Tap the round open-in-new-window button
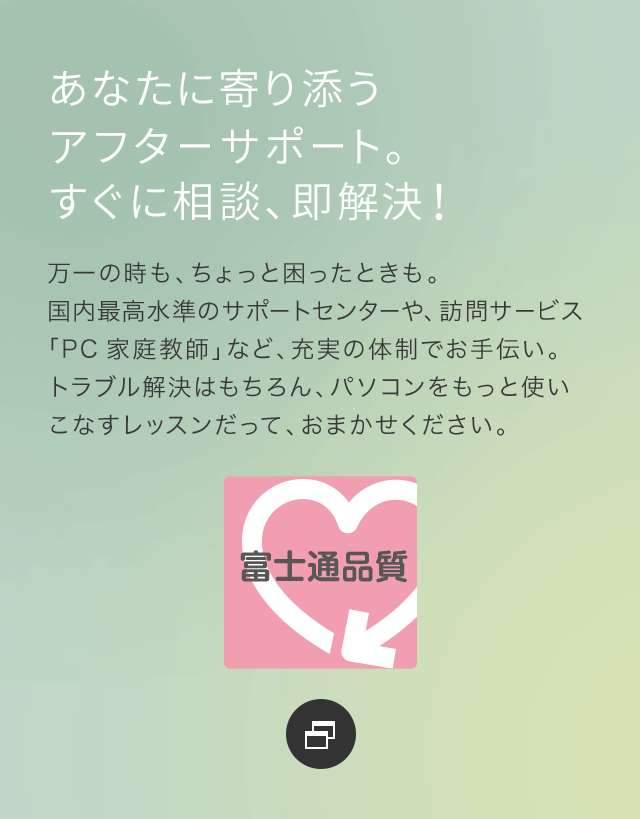 (320, 734)
